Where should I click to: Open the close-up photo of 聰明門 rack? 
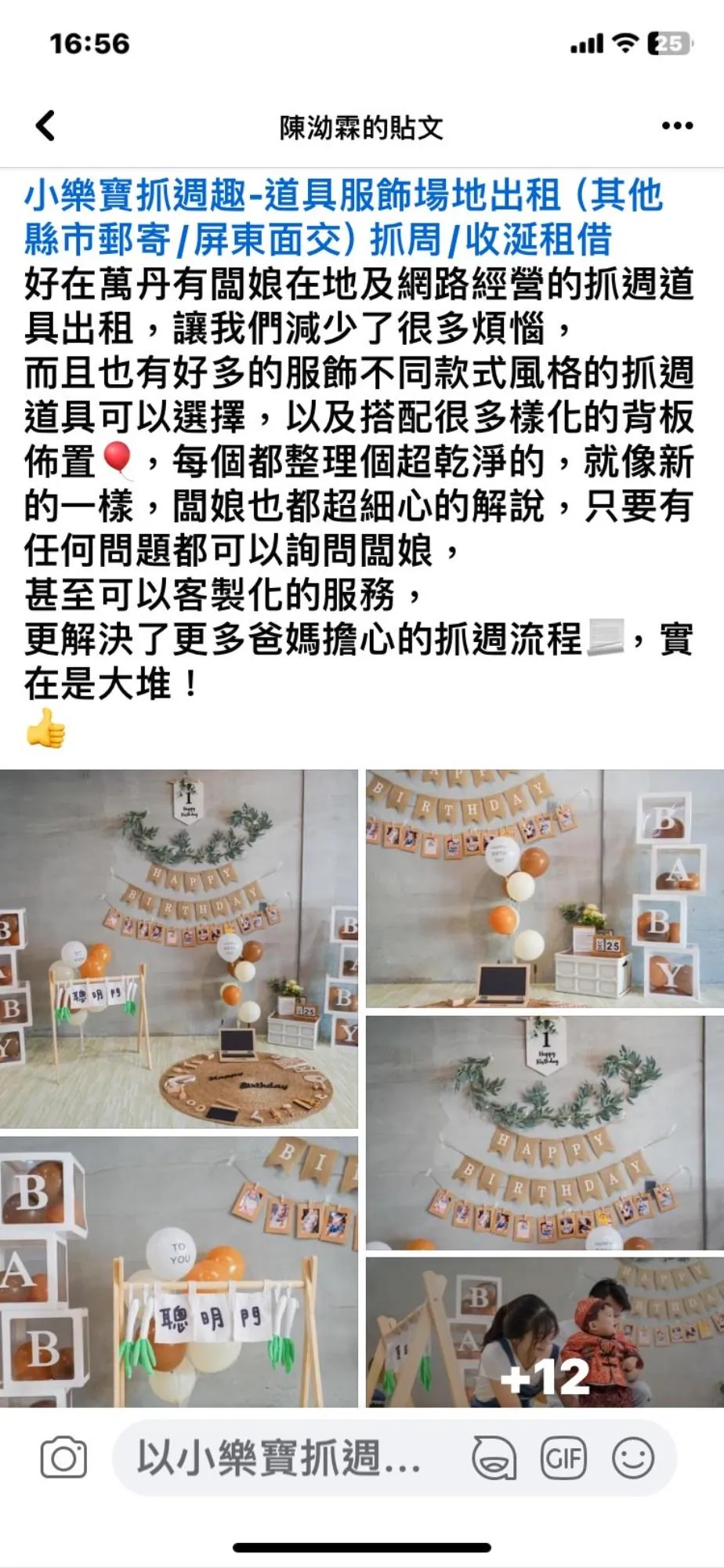179,1272
